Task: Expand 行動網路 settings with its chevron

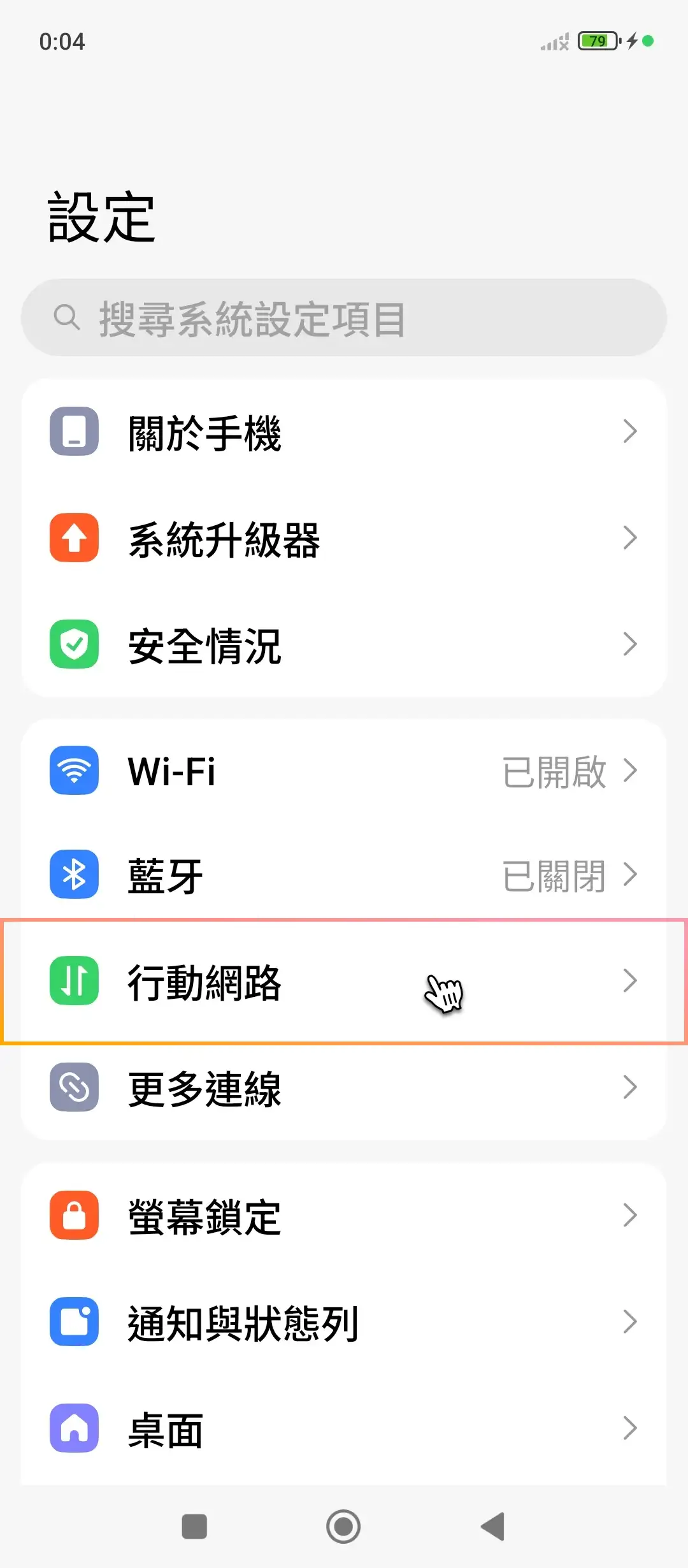Action: click(x=630, y=982)
